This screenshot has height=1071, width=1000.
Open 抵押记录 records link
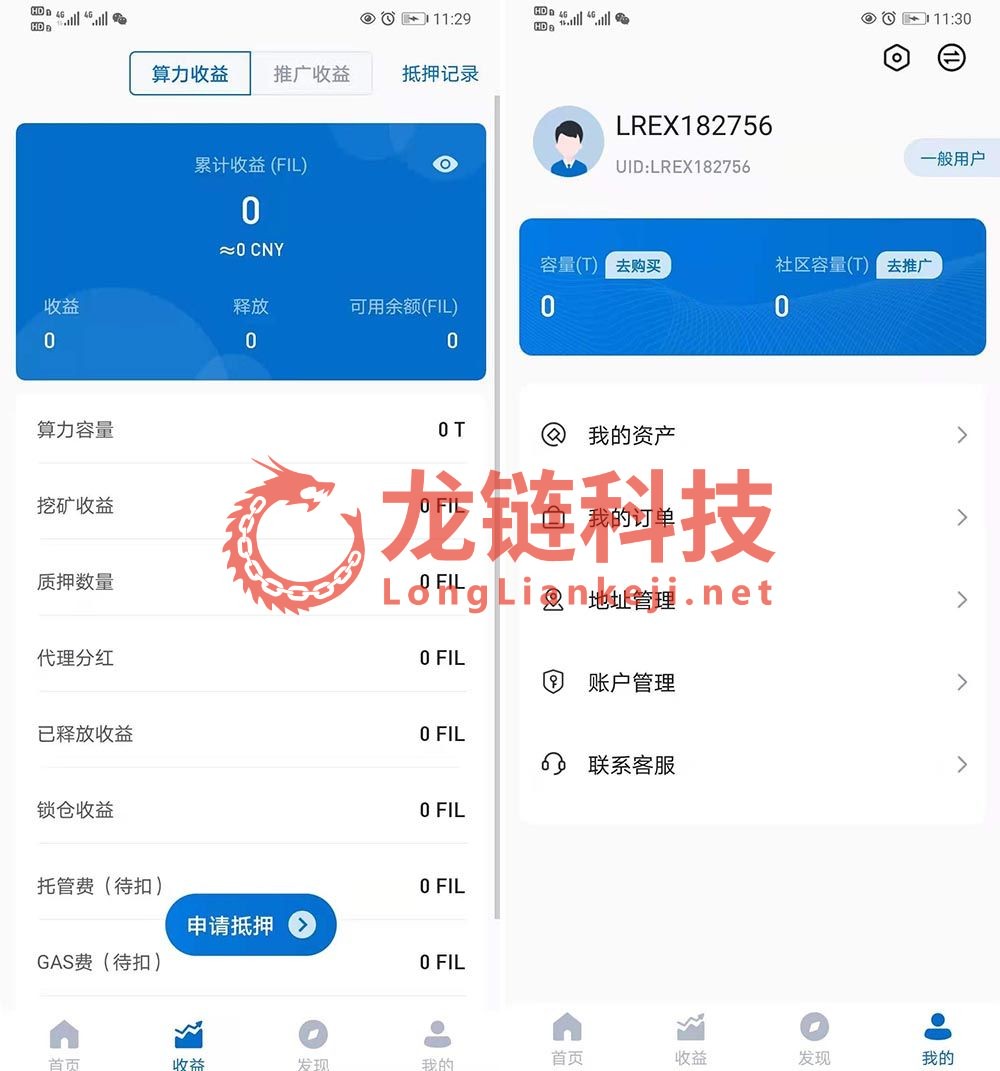click(440, 74)
